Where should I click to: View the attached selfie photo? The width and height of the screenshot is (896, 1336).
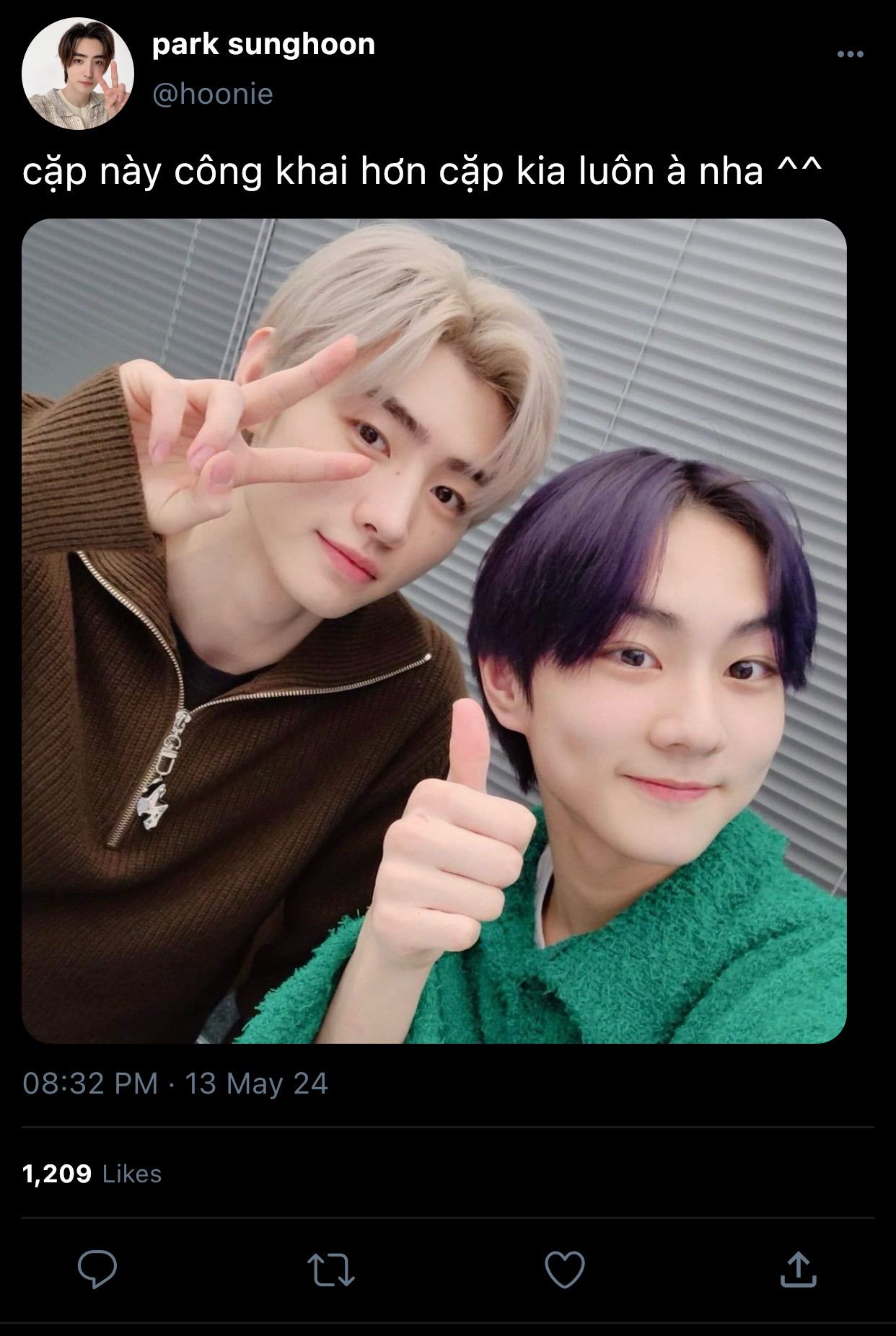[x=434, y=630]
